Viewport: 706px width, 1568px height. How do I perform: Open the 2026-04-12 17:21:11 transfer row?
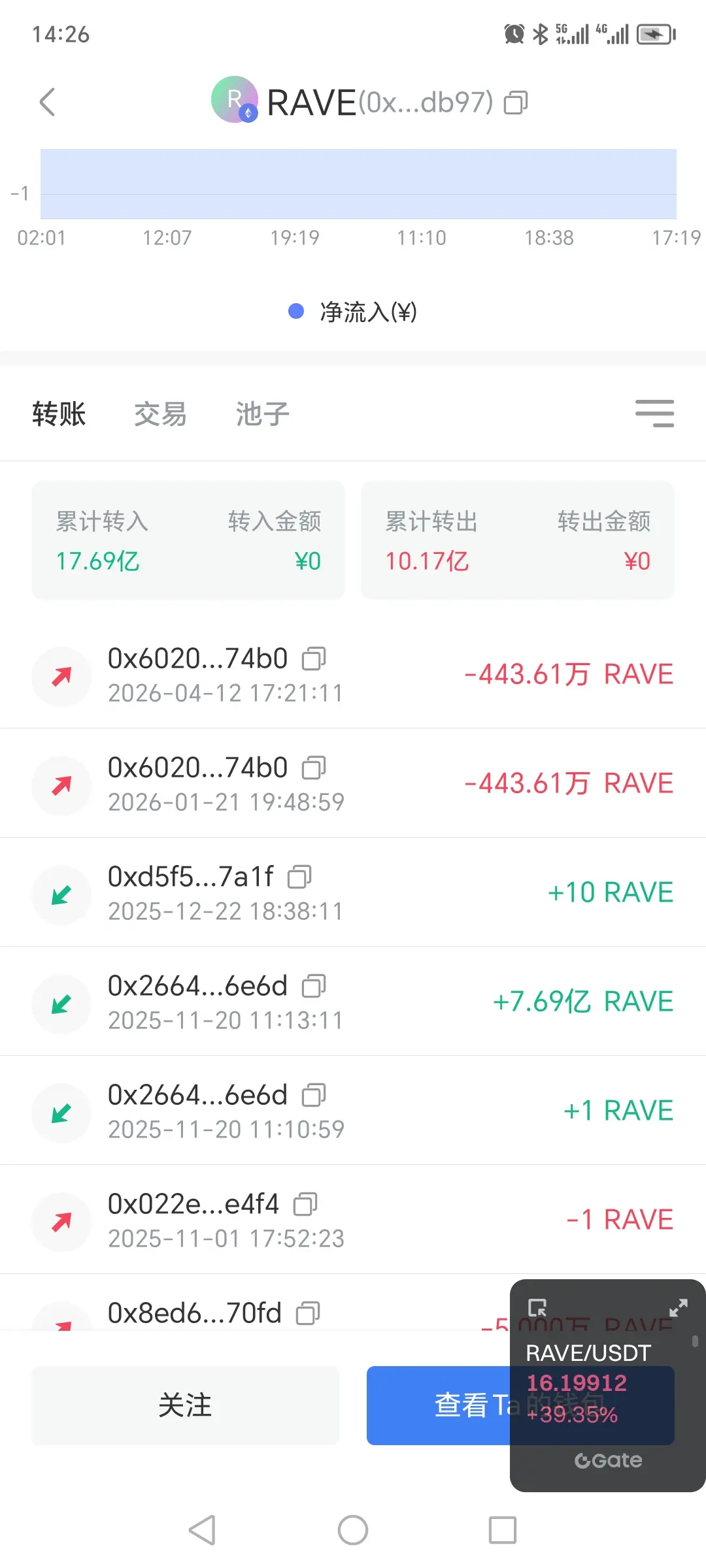coord(353,674)
